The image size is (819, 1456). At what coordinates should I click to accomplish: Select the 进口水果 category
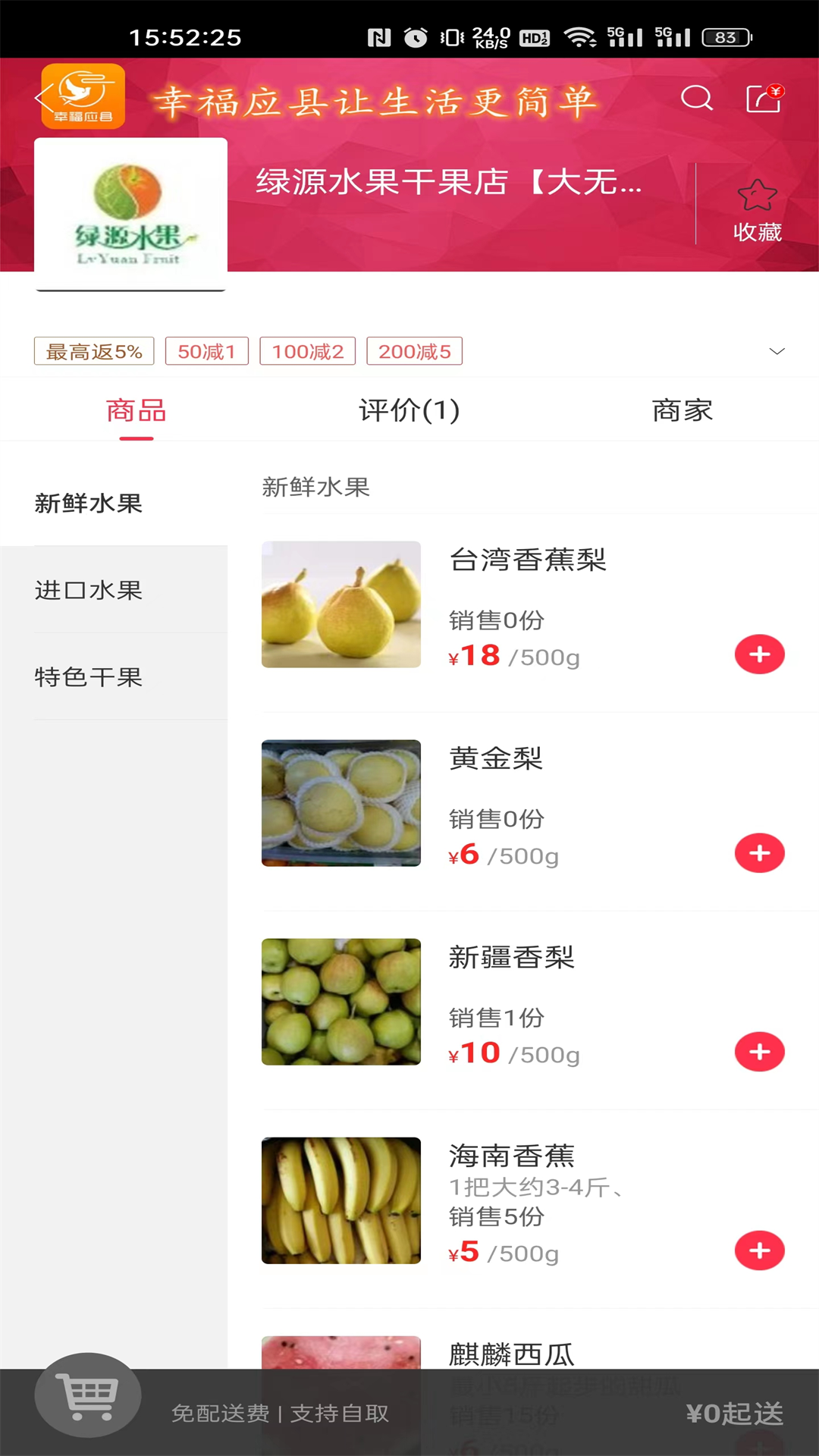pos(87,591)
